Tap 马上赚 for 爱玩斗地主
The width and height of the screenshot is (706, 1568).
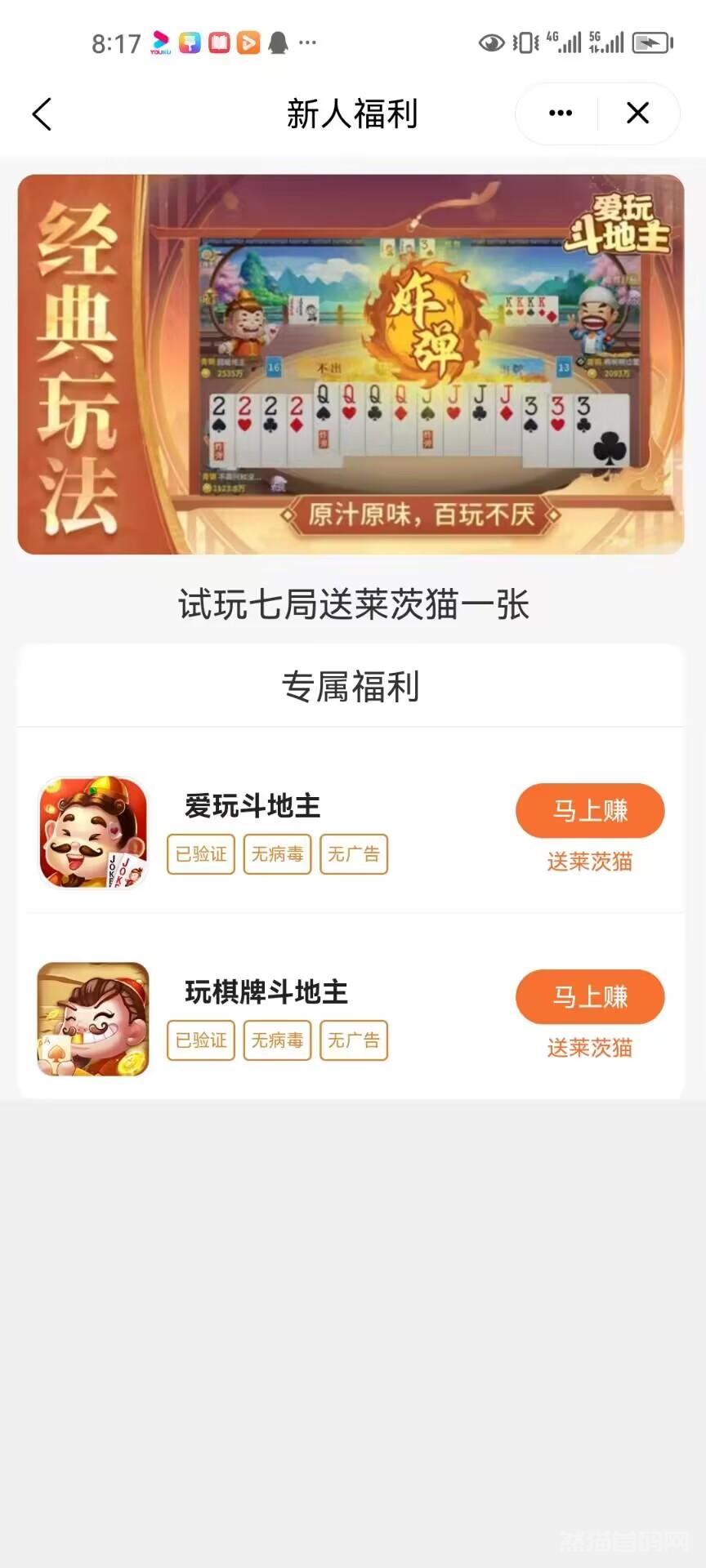click(590, 810)
